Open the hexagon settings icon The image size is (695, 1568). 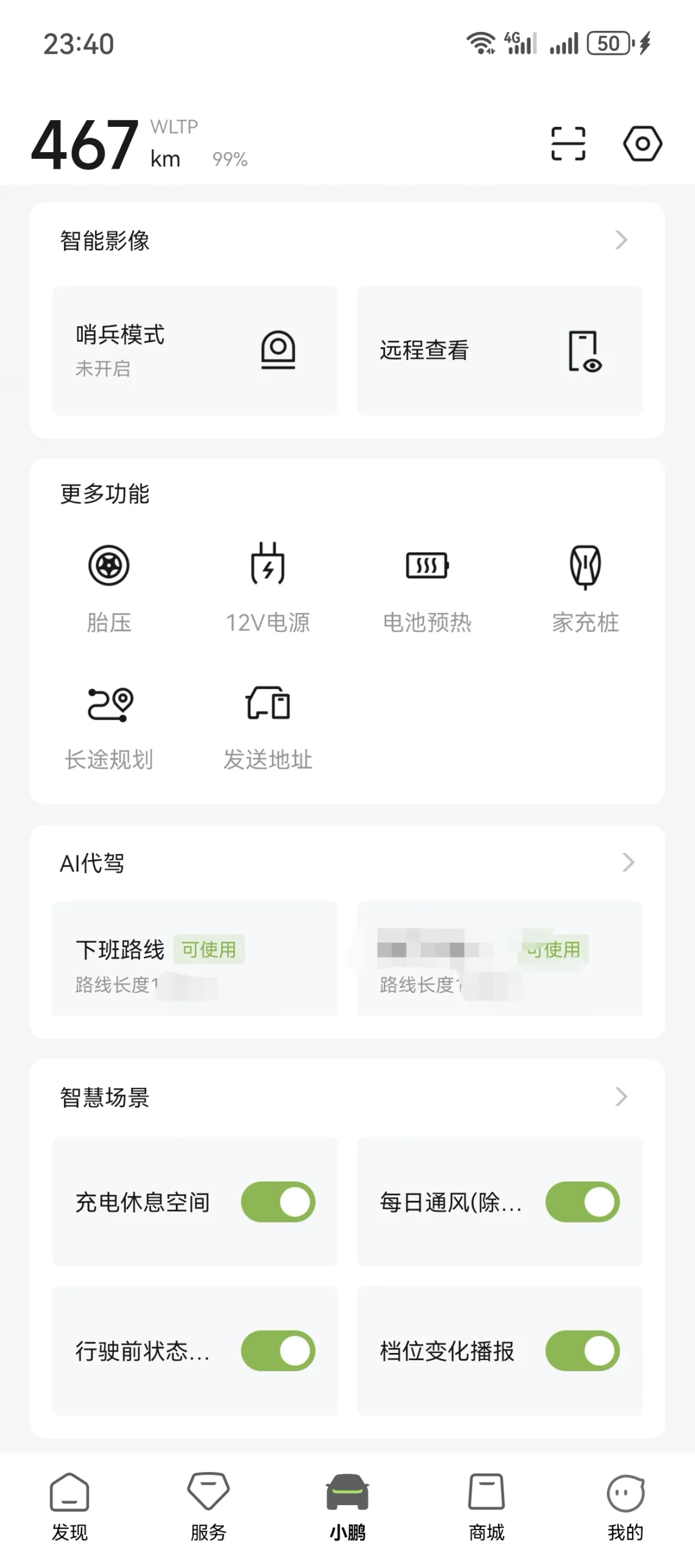pos(642,144)
